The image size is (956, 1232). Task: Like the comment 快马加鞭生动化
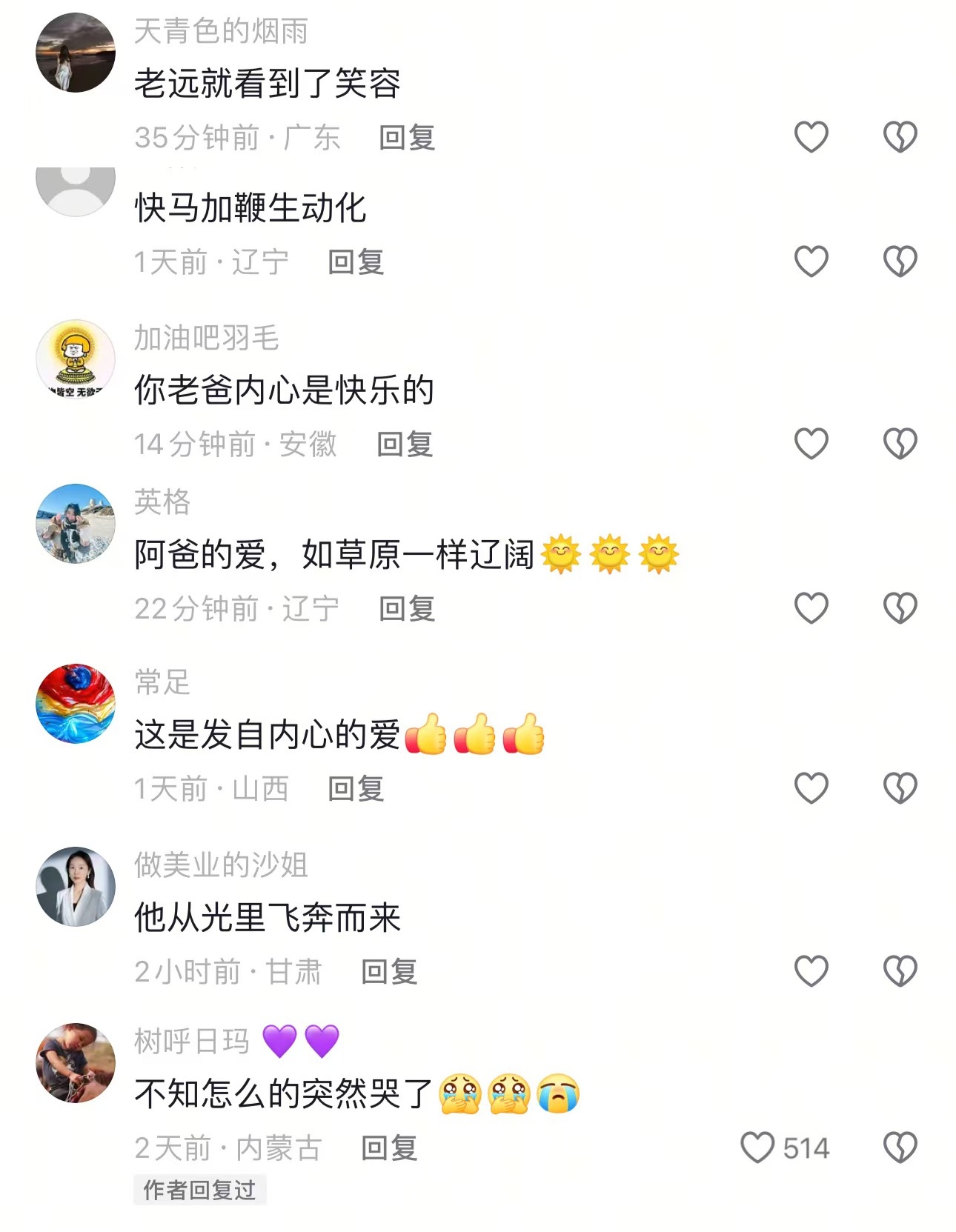(811, 262)
